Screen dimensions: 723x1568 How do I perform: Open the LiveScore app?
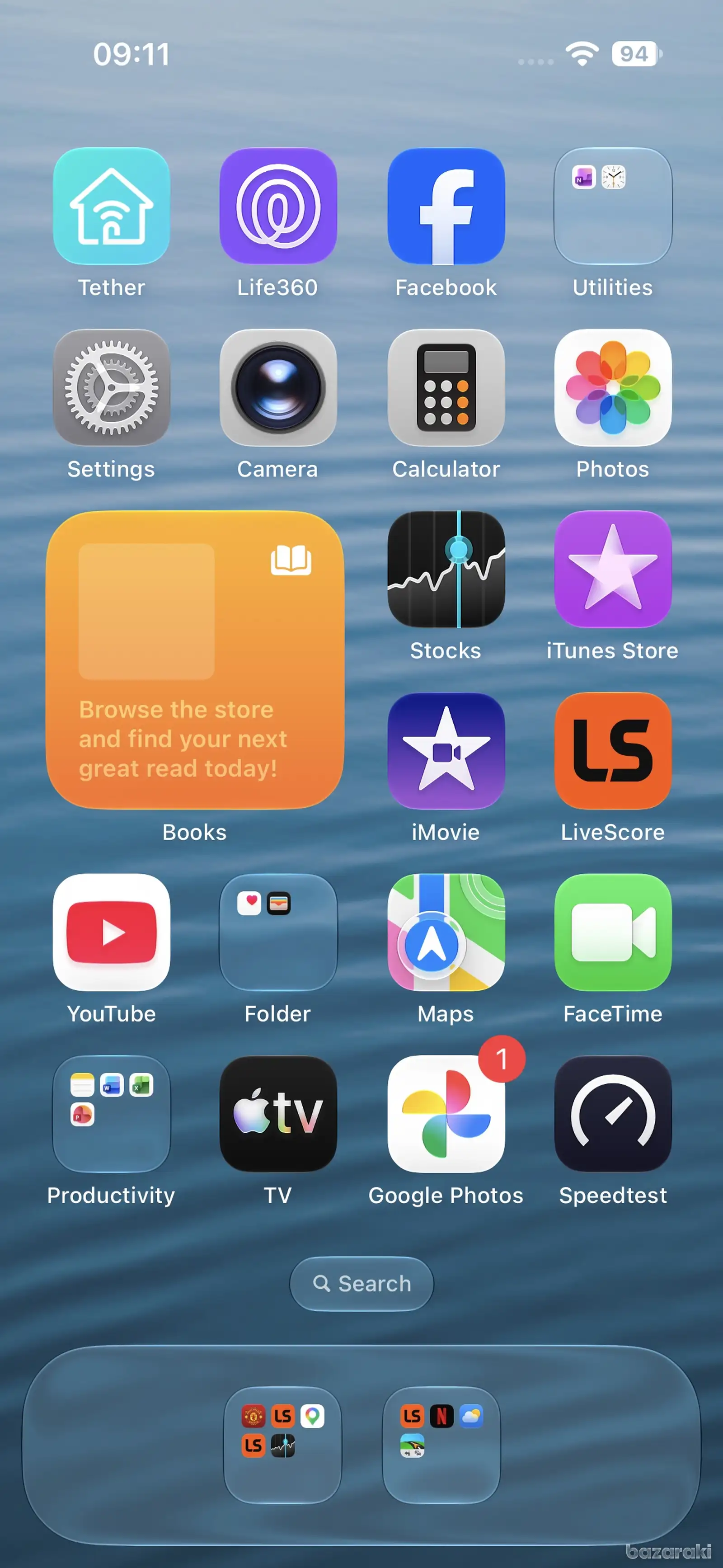tap(613, 750)
